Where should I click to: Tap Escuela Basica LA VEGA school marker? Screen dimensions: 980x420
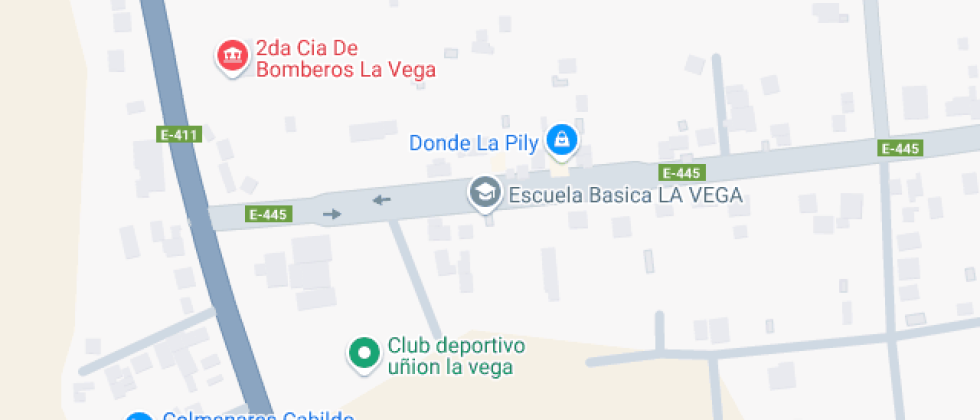[x=486, y=193]
